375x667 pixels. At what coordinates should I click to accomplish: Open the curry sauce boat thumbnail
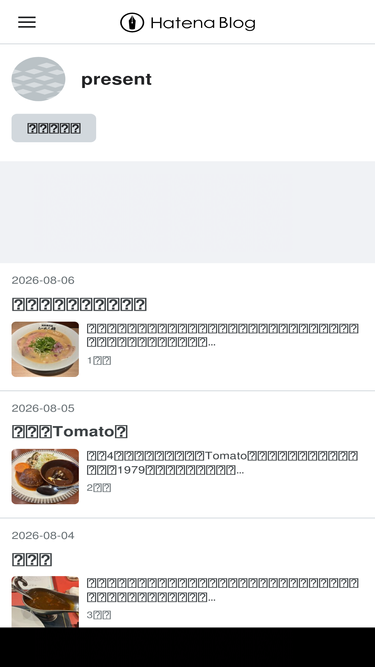pyautogui.click(x=45, y=601)
